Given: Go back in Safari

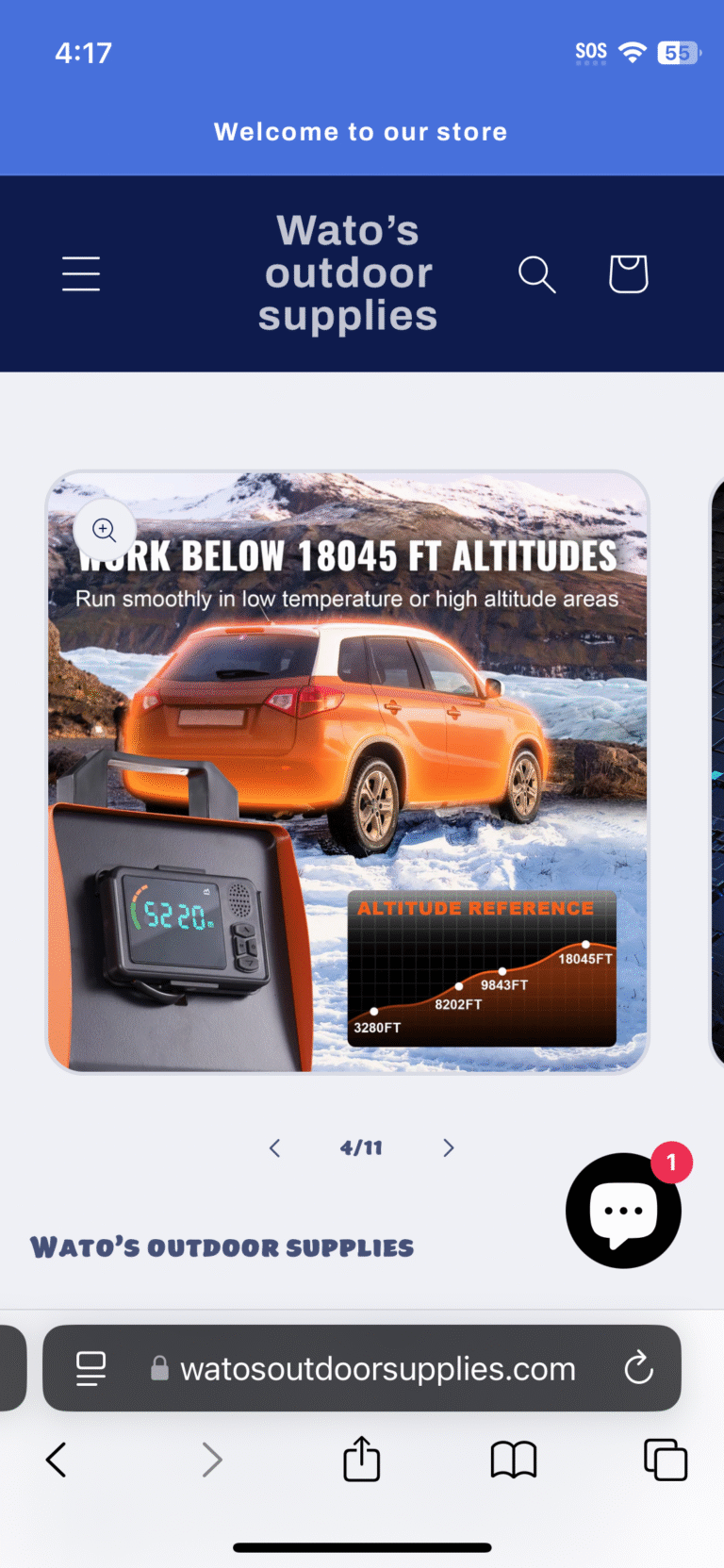Looking at the screenshot, I should point(57,1460).
